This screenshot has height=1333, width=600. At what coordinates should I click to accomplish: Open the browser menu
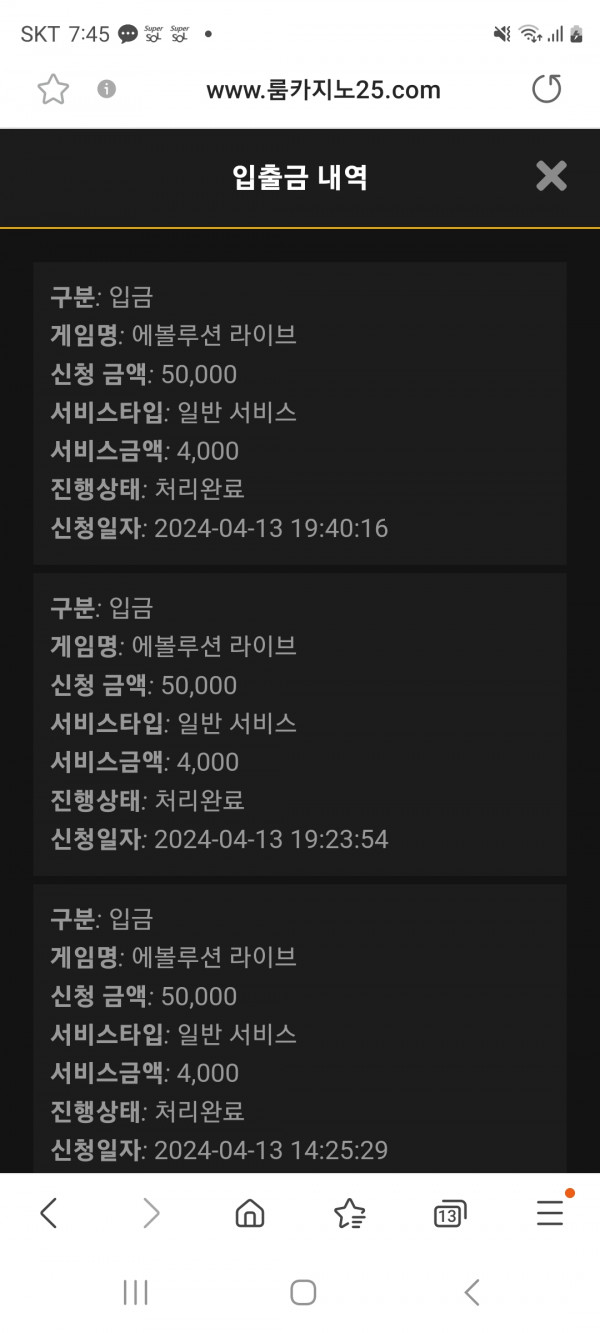tap(551, 1212)
